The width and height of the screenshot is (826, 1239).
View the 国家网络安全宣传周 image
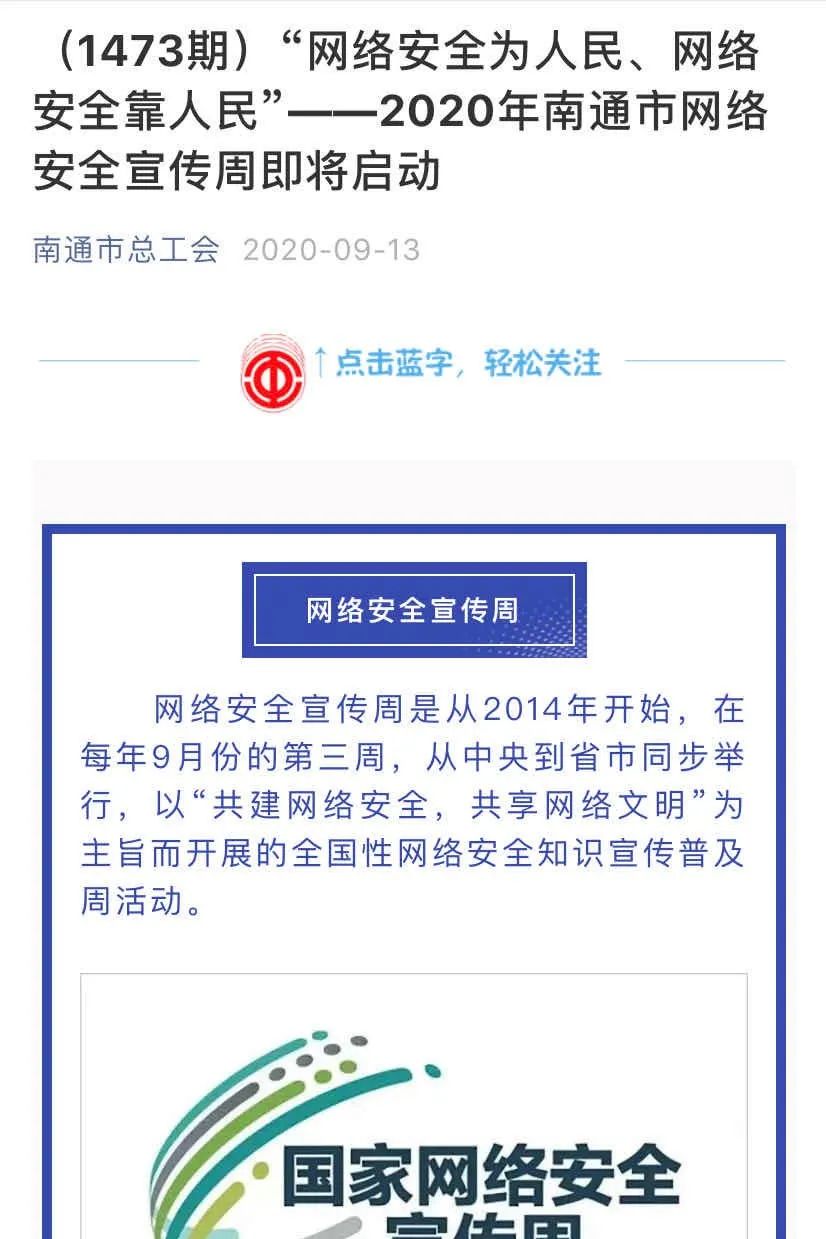click(x=413, y=1110)
